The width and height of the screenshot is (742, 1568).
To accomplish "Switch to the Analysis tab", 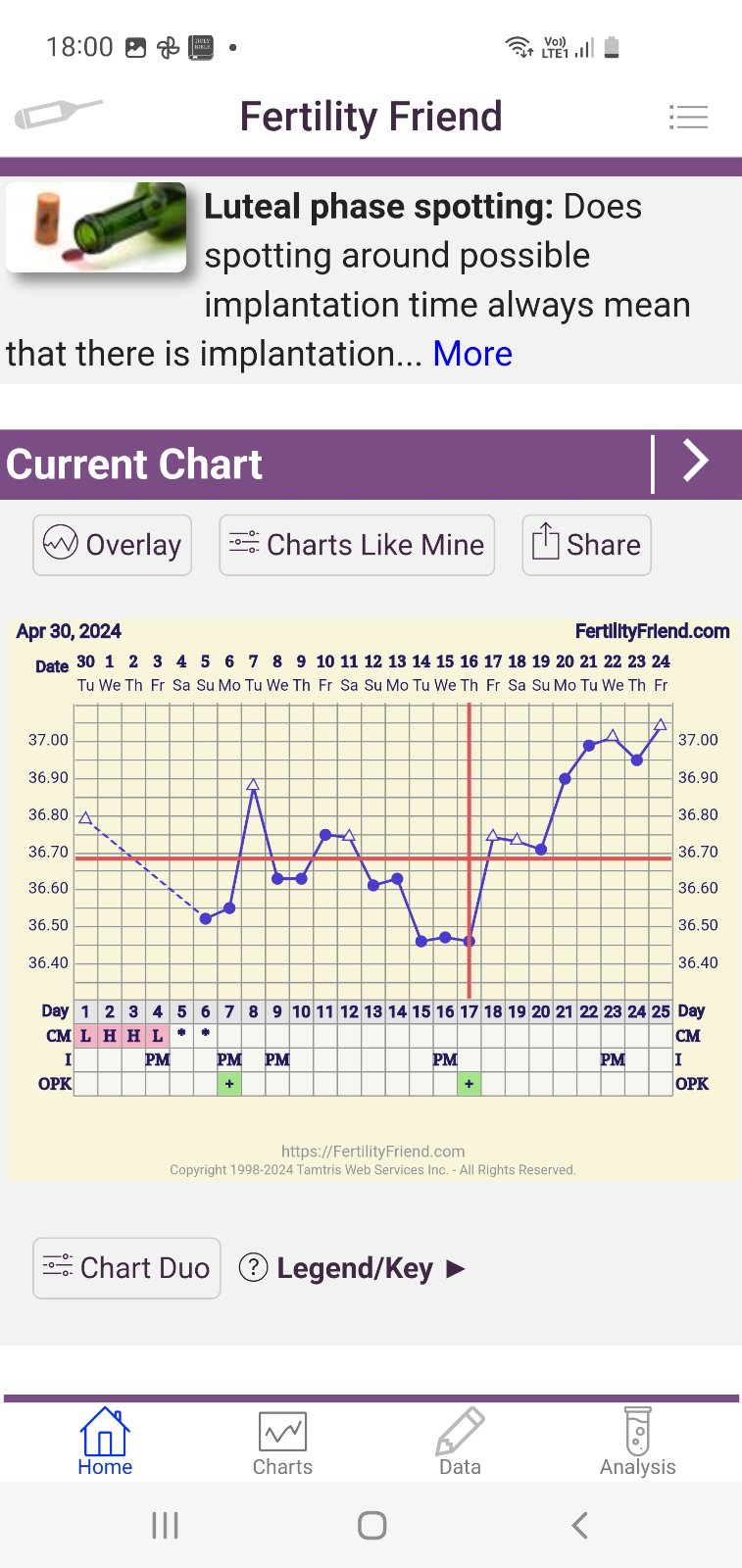I will (637, 1443).
